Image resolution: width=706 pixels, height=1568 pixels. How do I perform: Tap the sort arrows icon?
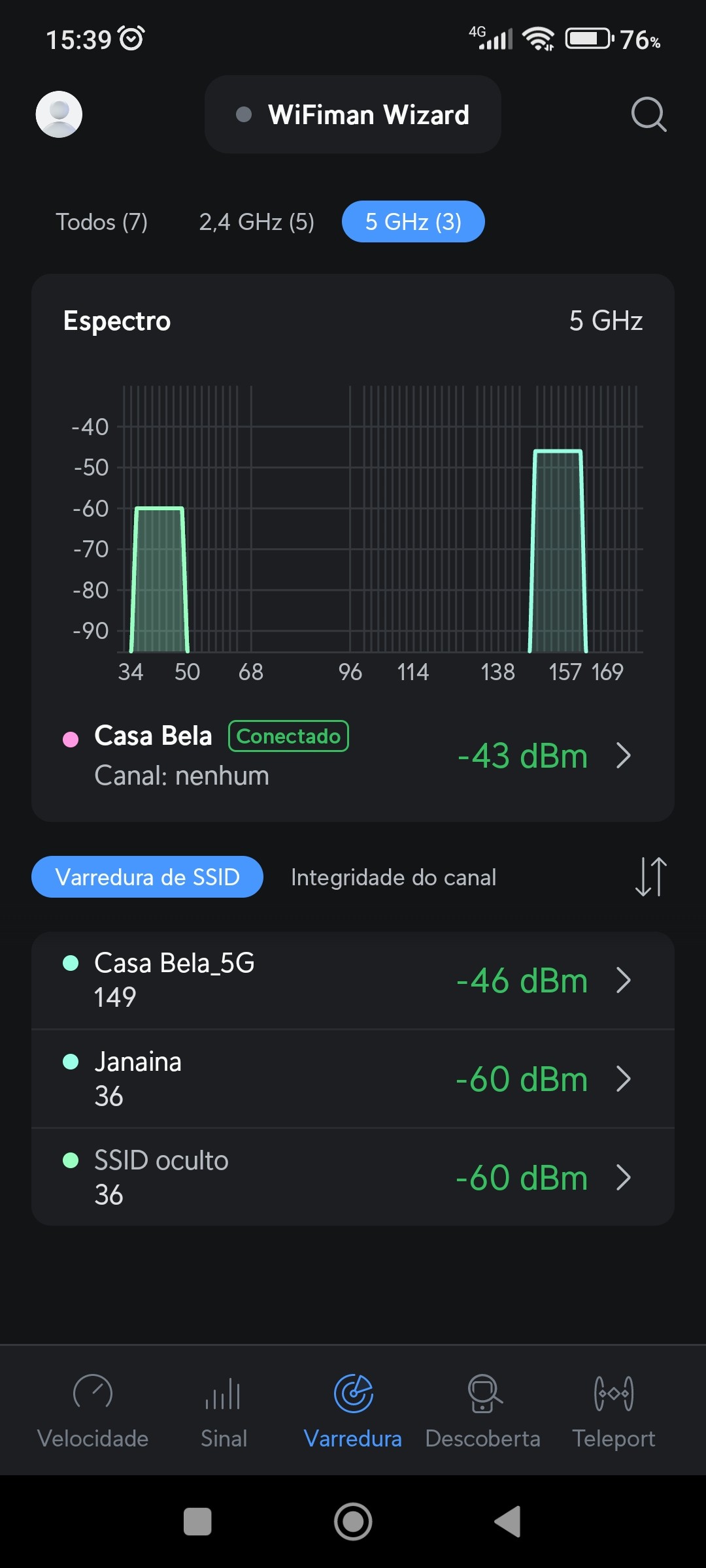pyautogui.click(x=650, y=877)
